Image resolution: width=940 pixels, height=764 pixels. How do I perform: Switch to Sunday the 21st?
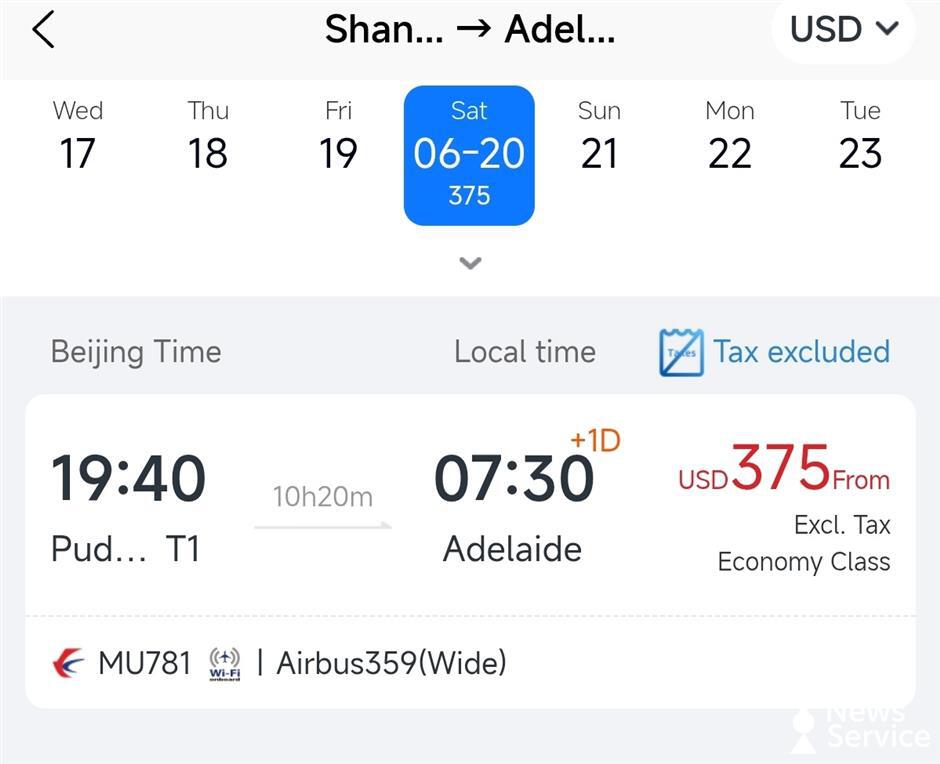point(599,137)
